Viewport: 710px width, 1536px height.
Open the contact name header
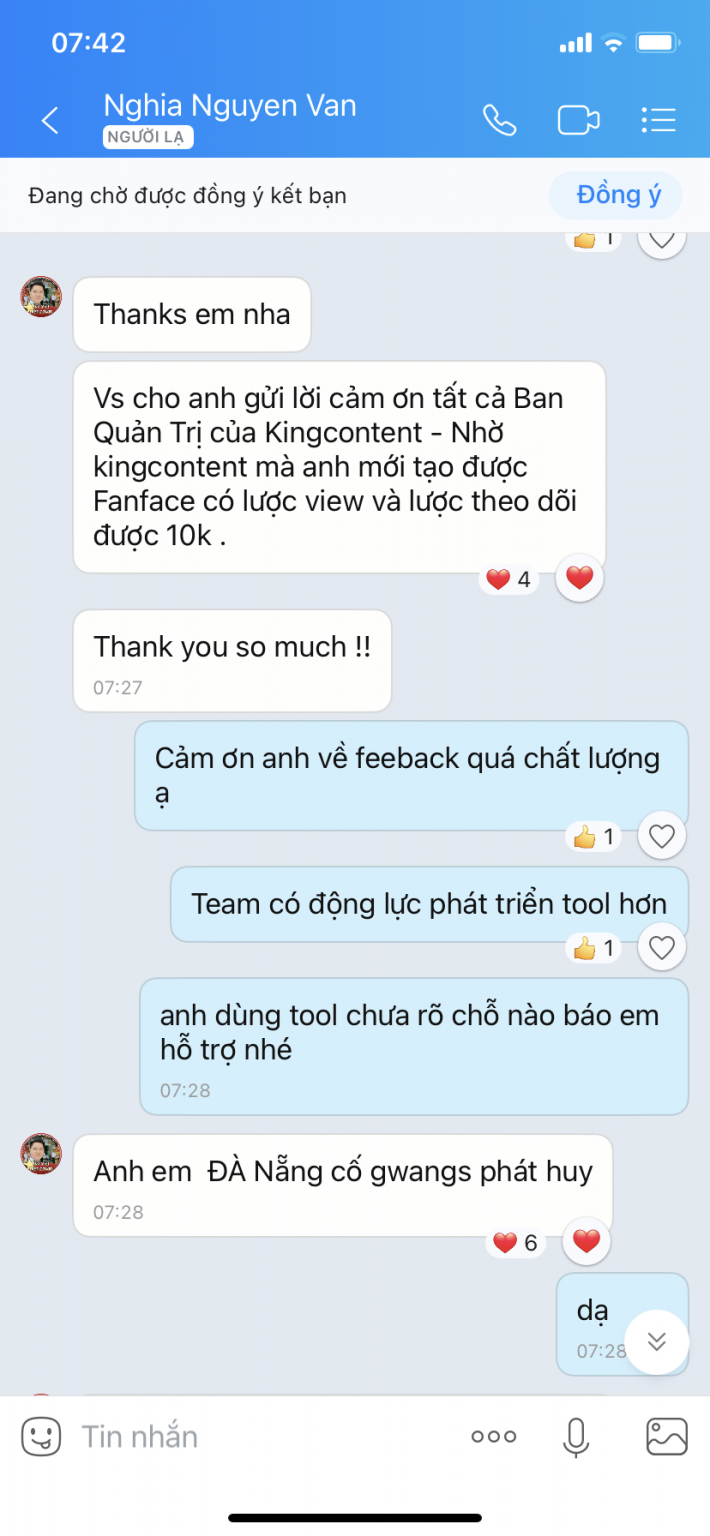[230, 107]
